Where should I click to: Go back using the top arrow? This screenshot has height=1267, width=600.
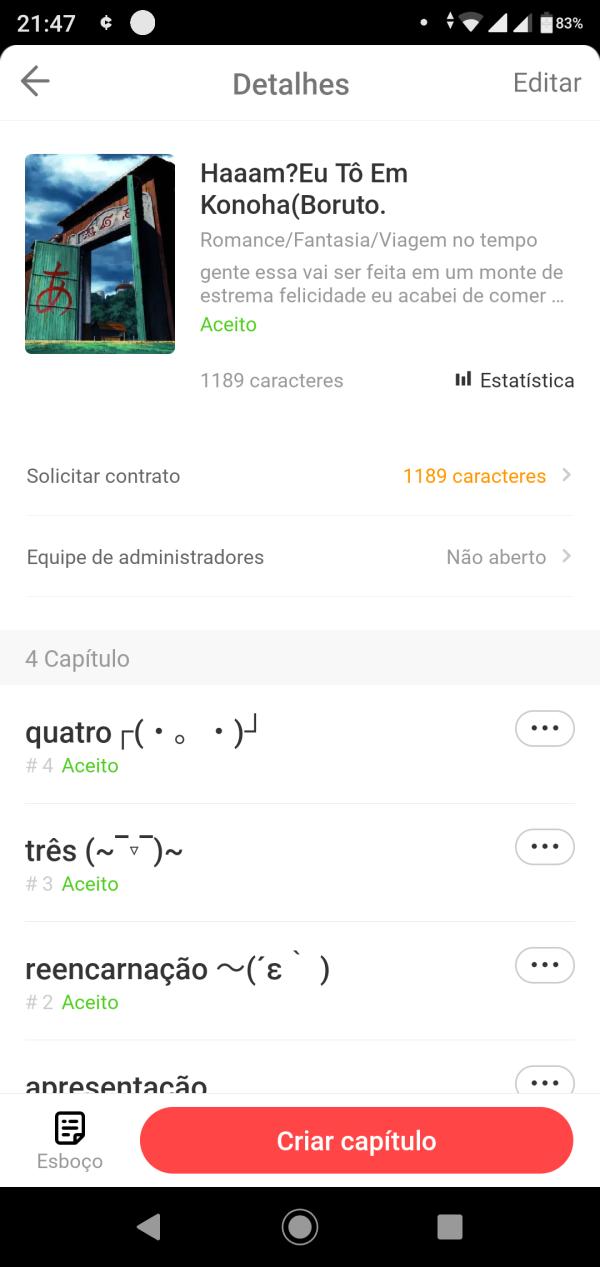pos(35,82)
